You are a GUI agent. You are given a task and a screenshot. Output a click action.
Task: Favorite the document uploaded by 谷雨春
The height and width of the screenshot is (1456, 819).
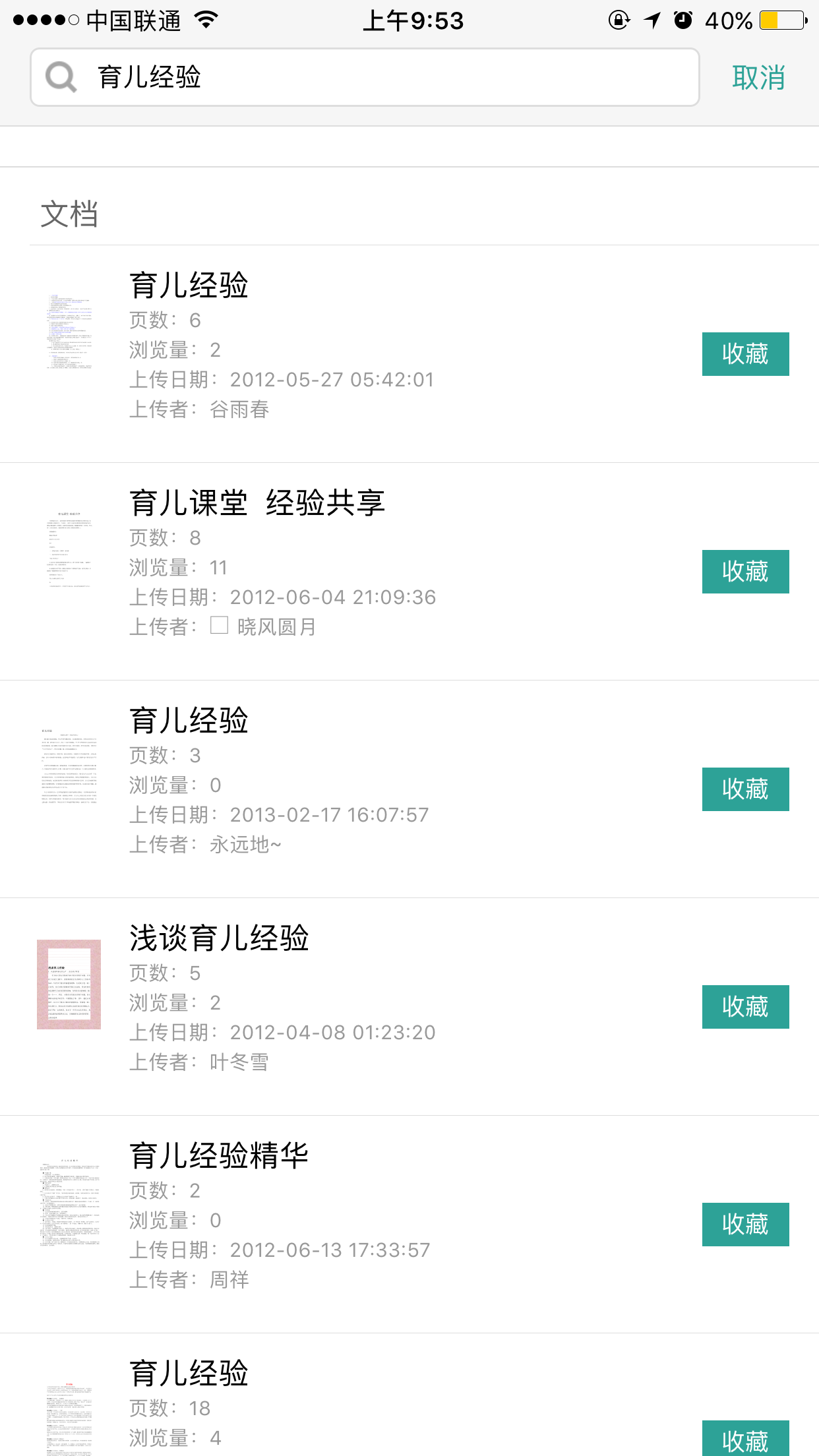[745, 354]
